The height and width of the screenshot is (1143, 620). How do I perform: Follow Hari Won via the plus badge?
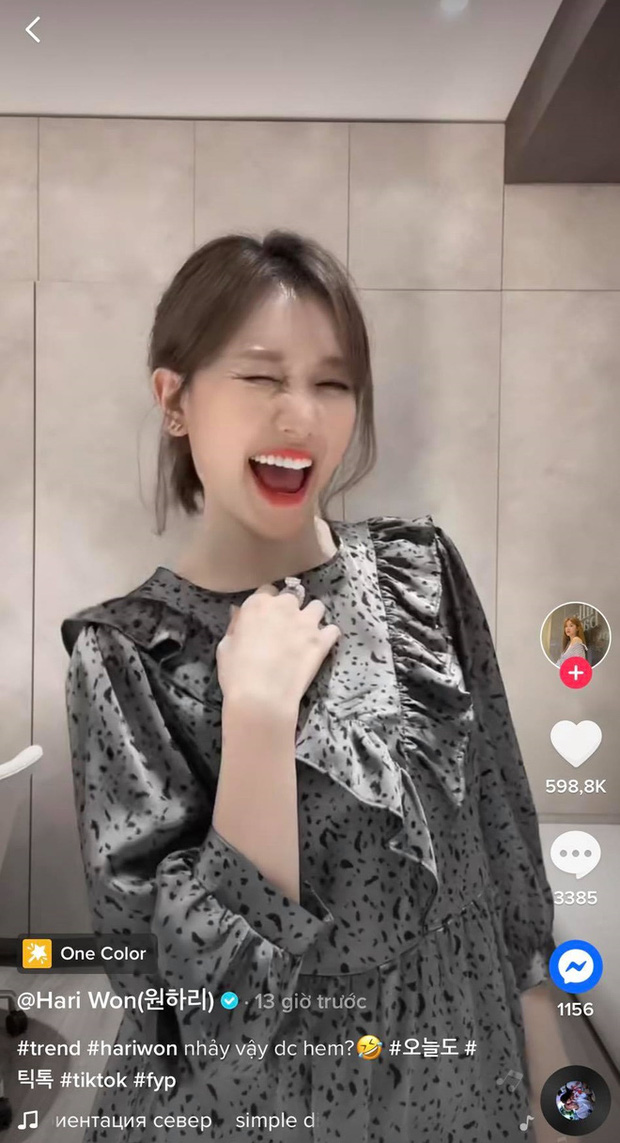coord(576,673)
